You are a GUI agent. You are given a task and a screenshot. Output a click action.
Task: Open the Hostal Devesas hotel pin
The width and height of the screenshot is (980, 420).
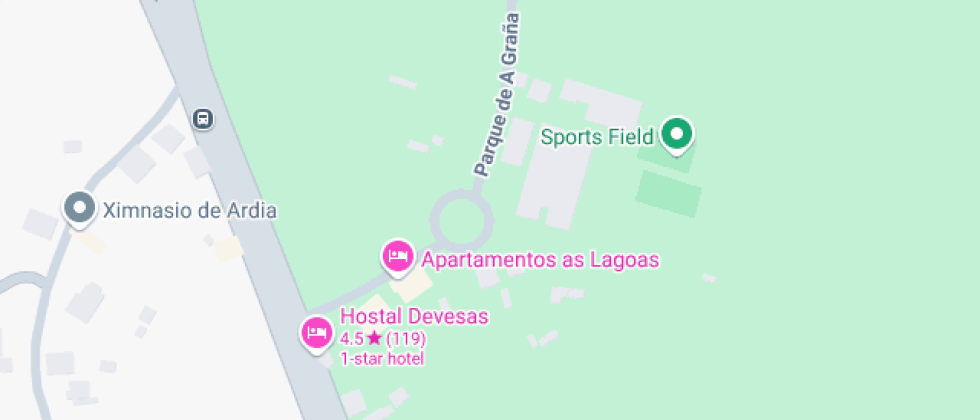coord(317,332)
